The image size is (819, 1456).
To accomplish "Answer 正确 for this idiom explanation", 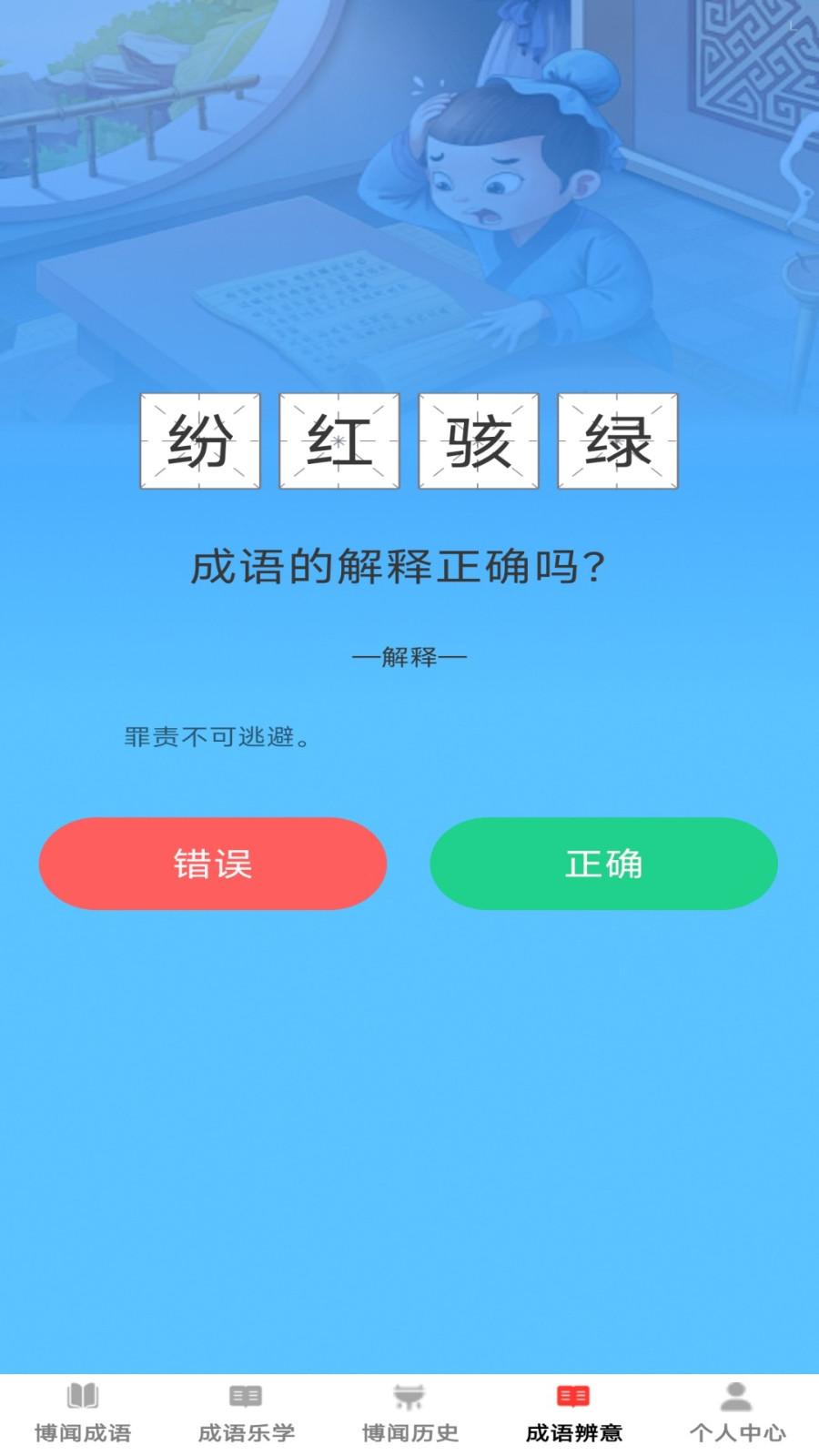I will tap(603, 864).
